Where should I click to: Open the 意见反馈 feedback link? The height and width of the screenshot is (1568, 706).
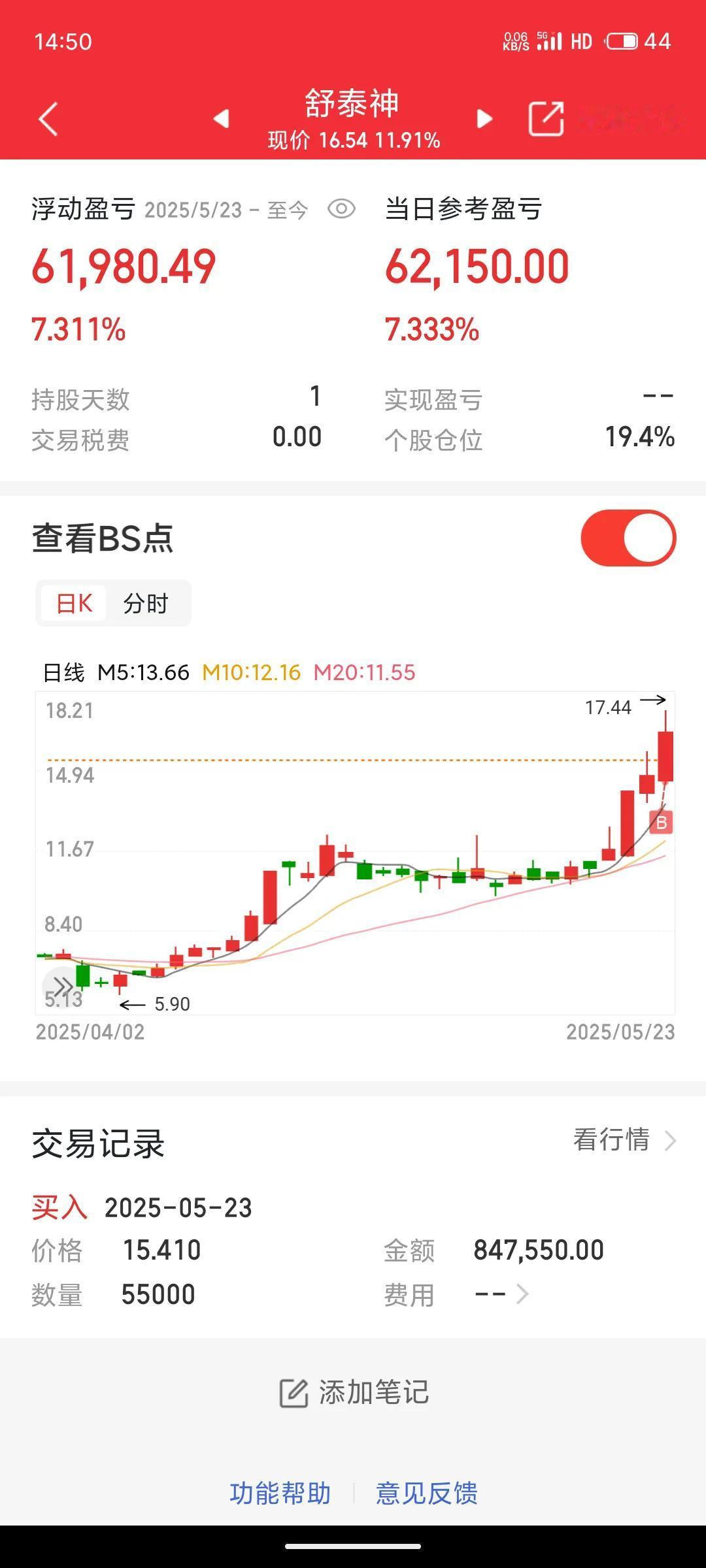pos(427,1493)
